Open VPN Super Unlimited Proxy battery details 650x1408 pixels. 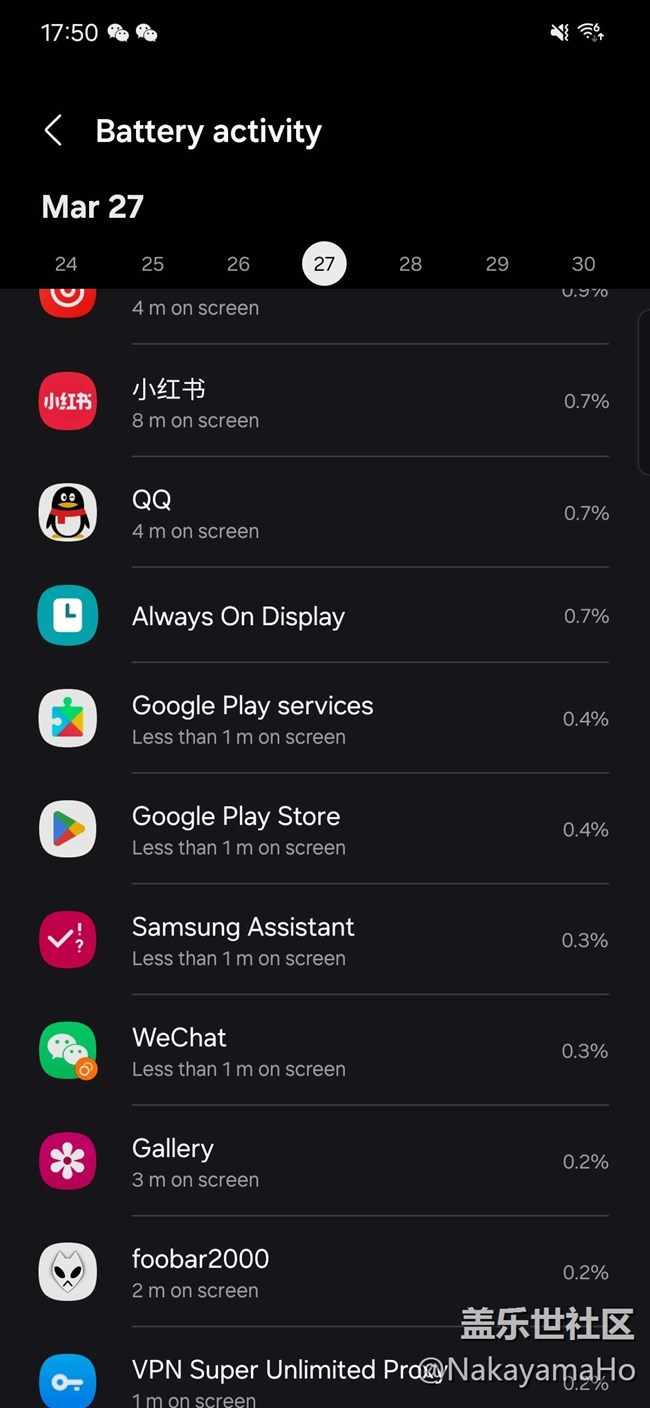coord(325,1369)
